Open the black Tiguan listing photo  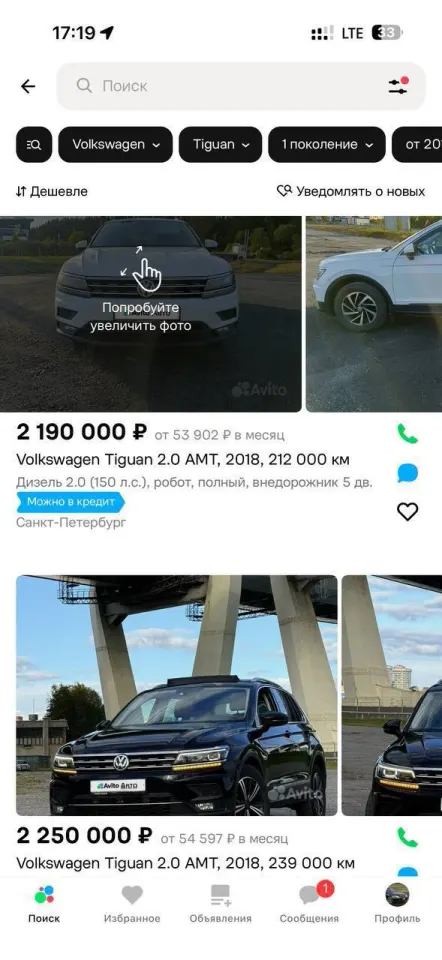177,696
